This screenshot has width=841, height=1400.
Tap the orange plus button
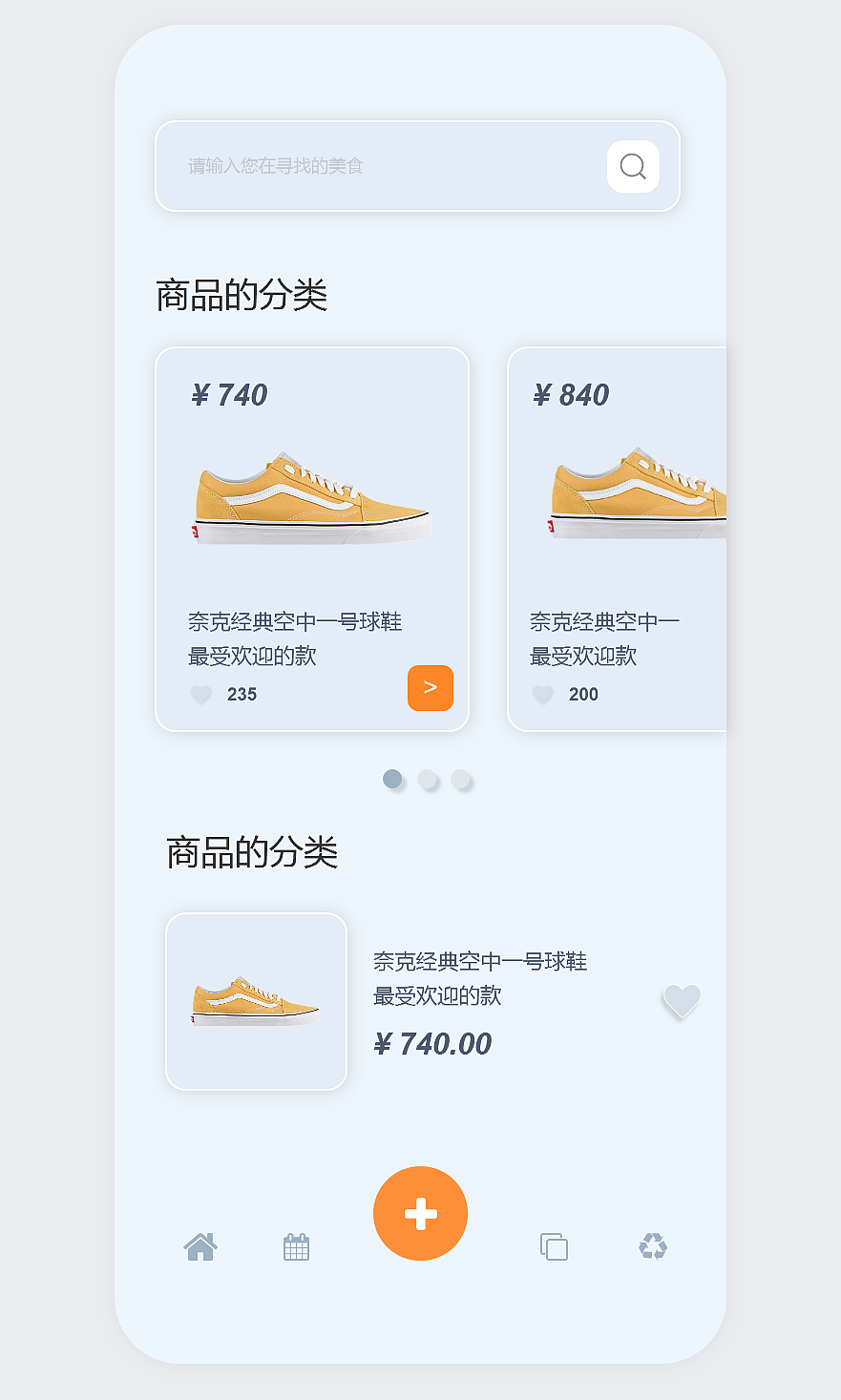(x=420, y=1213)
